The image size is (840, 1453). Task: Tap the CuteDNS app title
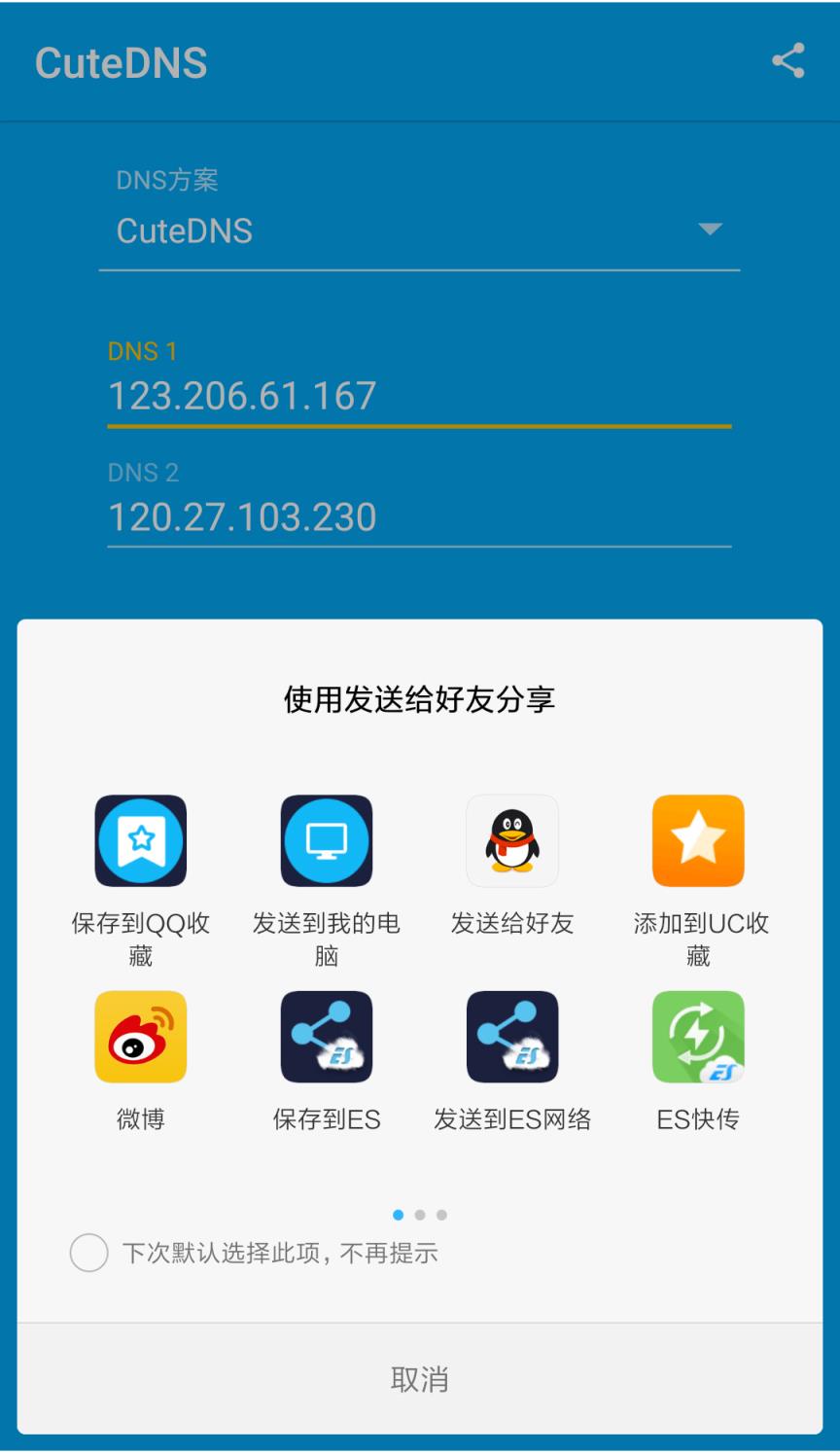(x=120, y=61)
